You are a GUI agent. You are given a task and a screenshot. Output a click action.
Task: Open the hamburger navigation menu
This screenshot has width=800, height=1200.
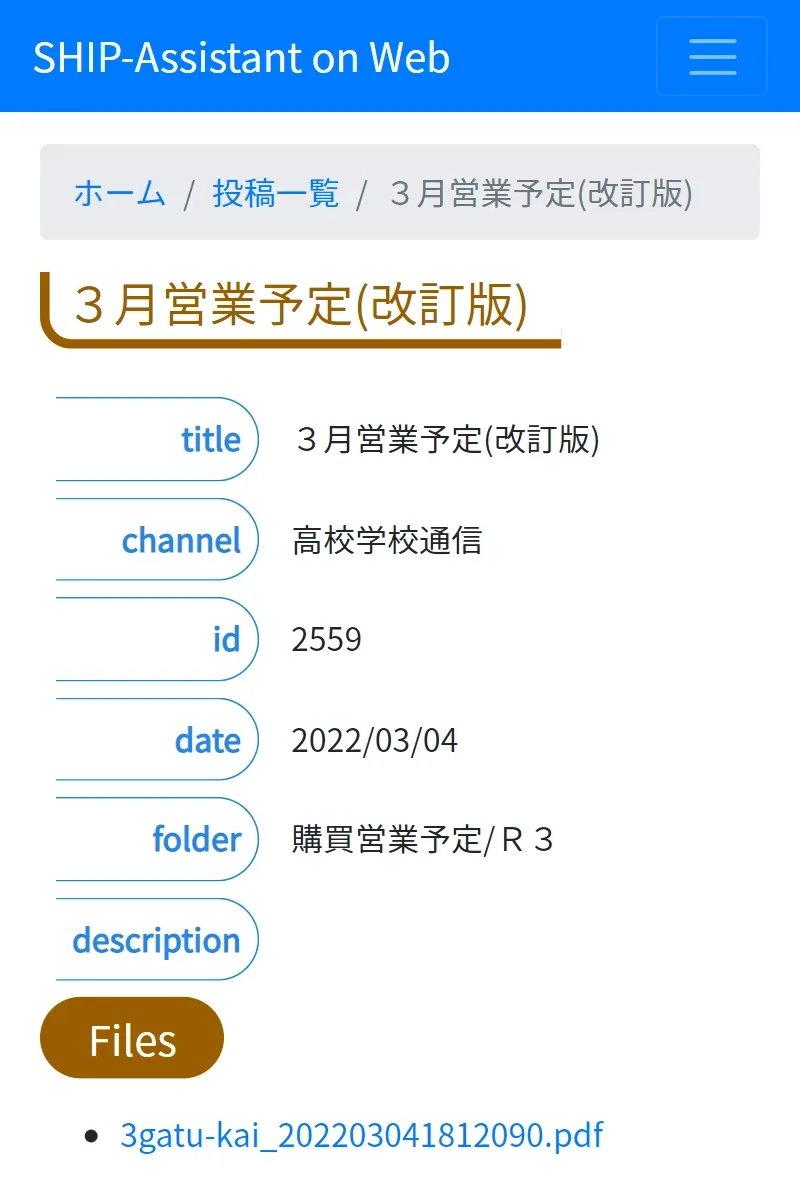pos(711,56)
